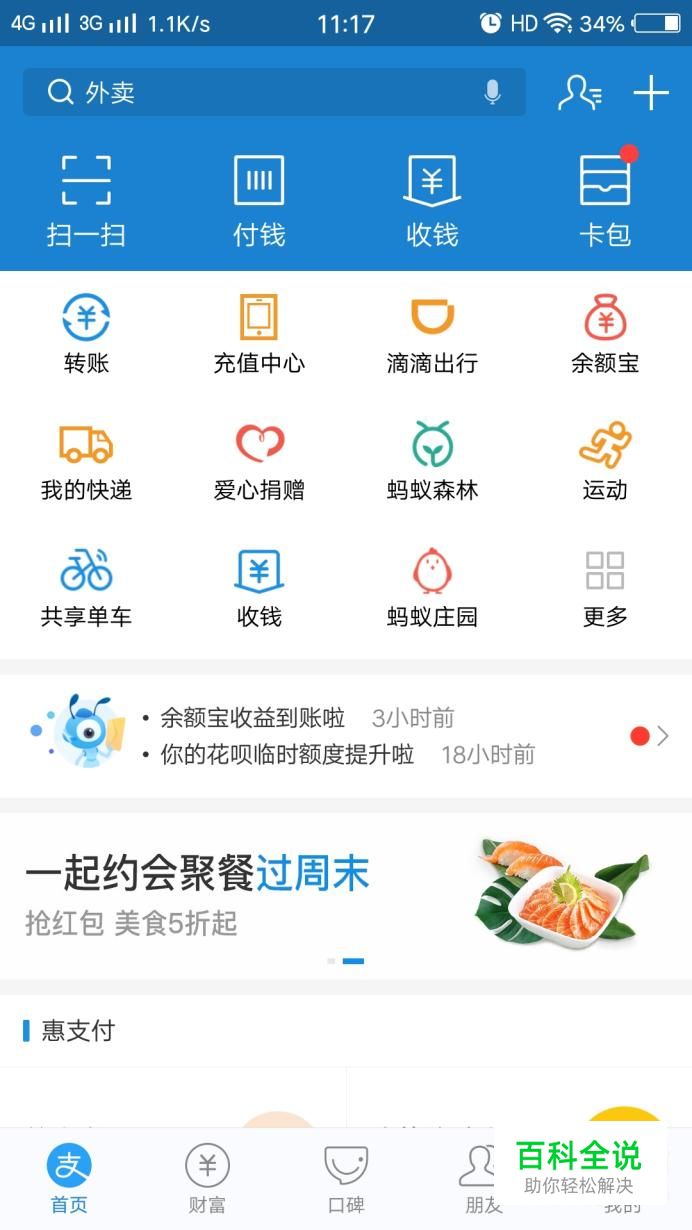Open 共享单车 bike sharing
The height and width of the screenshot is (1230, 692).
[x=86, y=588]
